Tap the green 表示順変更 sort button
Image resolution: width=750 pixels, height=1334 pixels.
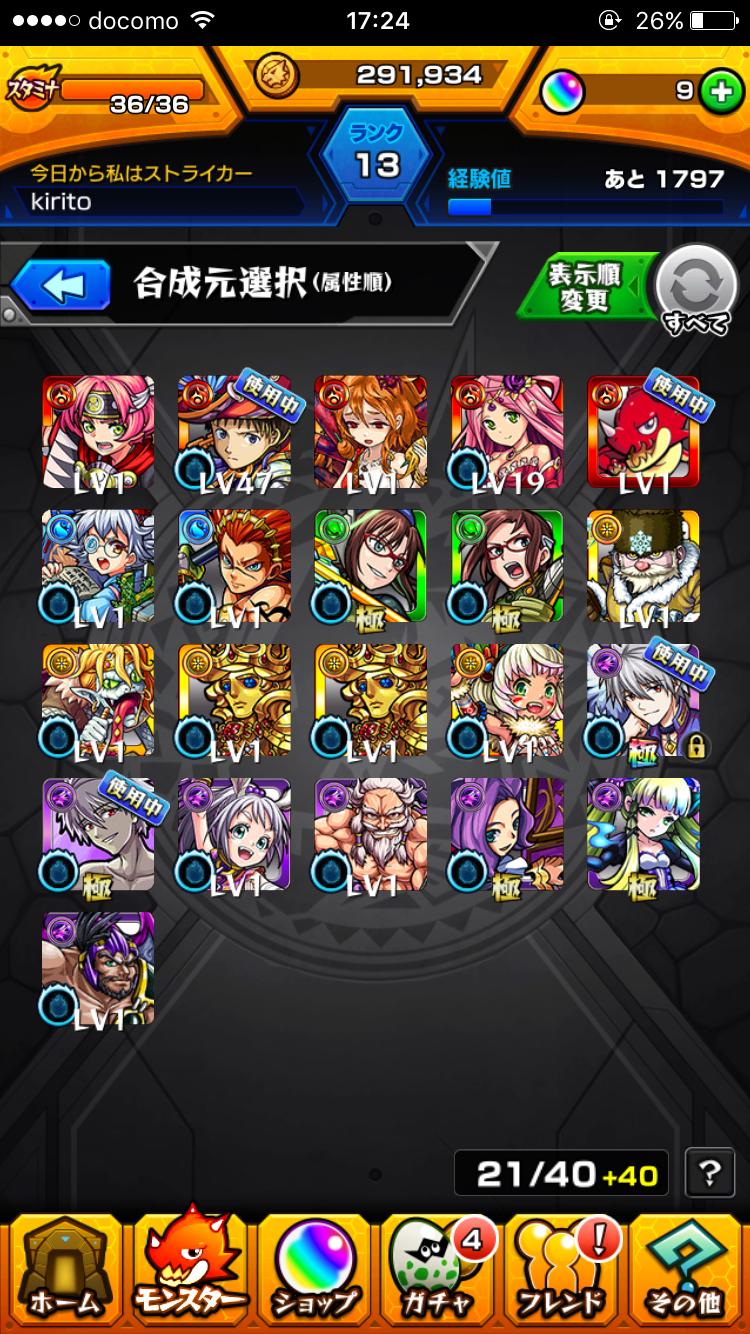point(588,287)
